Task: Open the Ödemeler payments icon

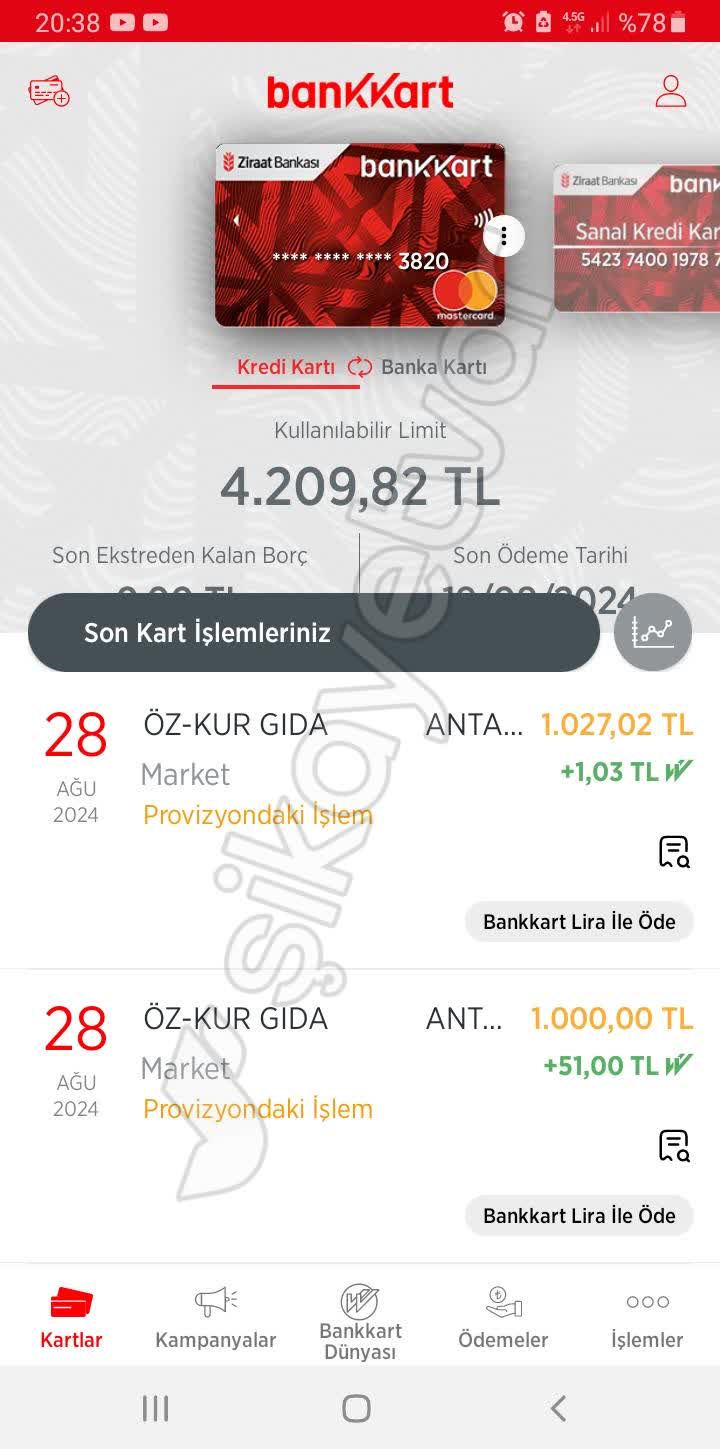Action: [x=503, y=1315]
